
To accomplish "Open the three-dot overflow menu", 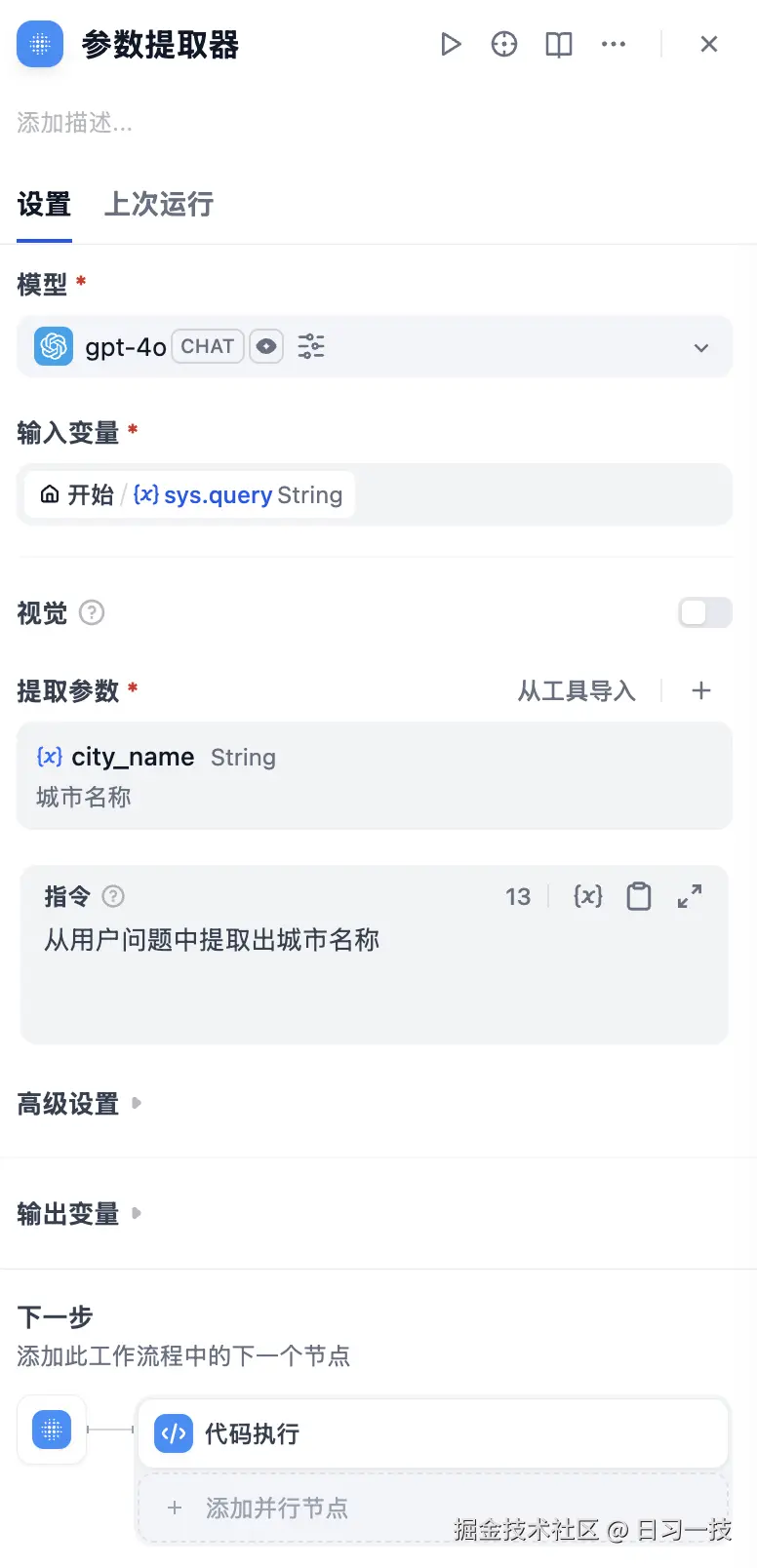I will point(614,44).
